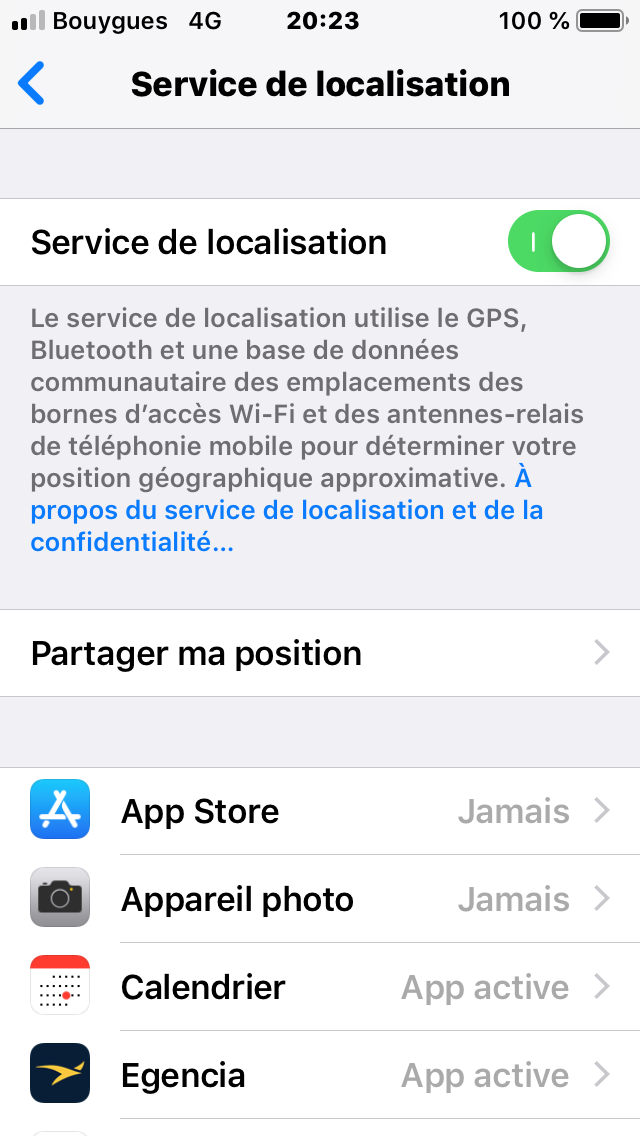This screenshot has width=640, height=1136.
Task: Open Partager ma position
Action: [x=320, y=653]
